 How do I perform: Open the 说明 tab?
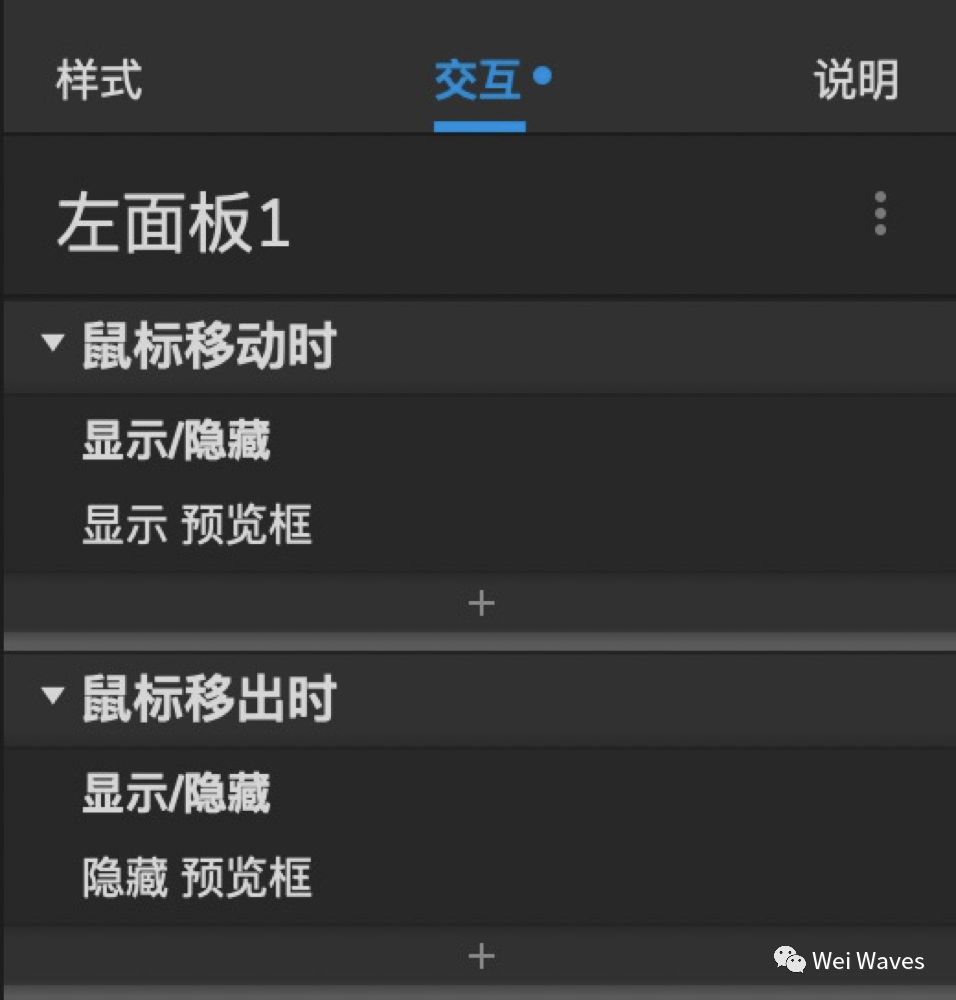coord(855,80)
